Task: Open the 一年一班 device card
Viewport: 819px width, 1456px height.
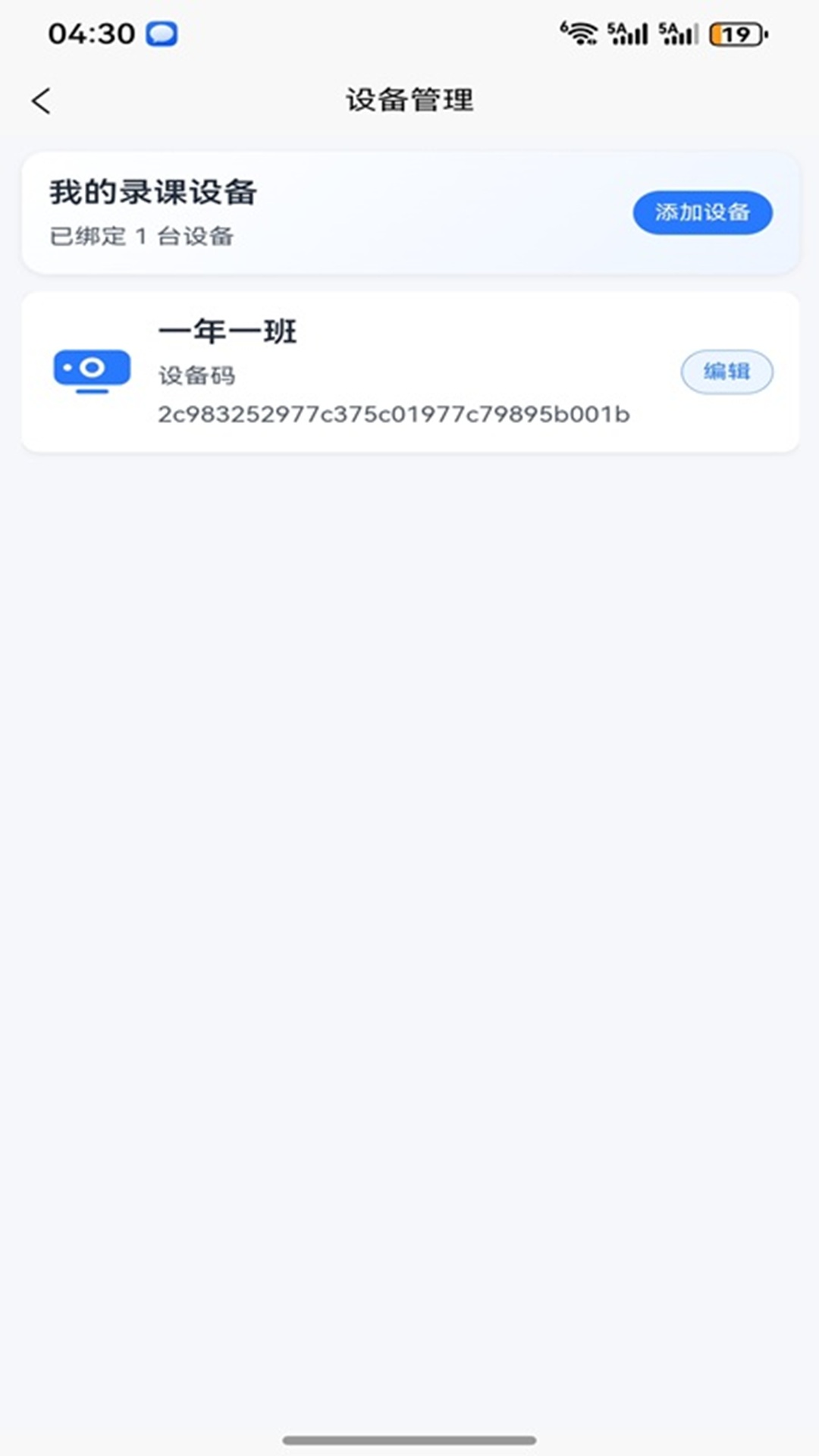Action: (379, 372)
